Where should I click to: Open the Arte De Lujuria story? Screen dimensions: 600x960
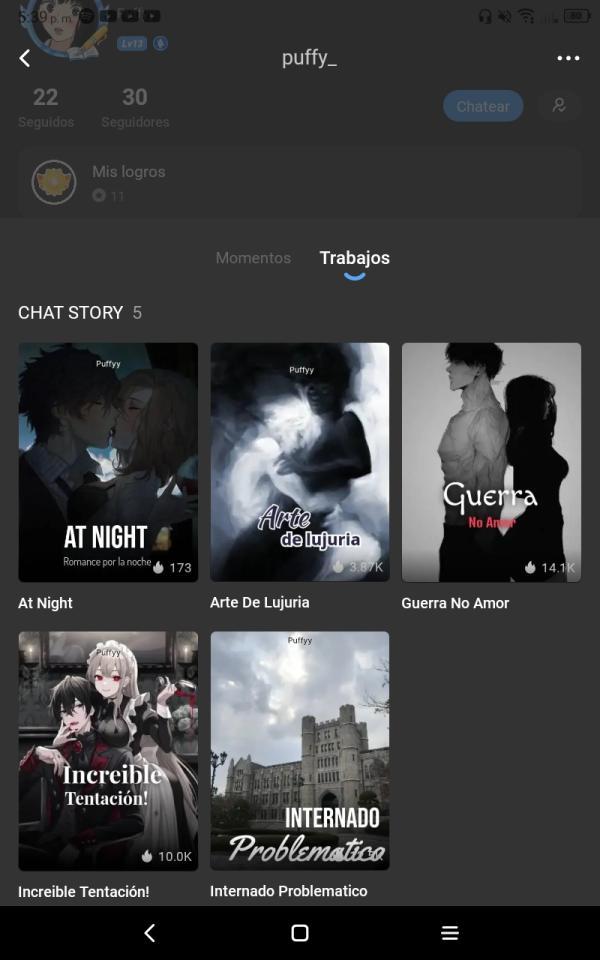click(x=299, y=463)
